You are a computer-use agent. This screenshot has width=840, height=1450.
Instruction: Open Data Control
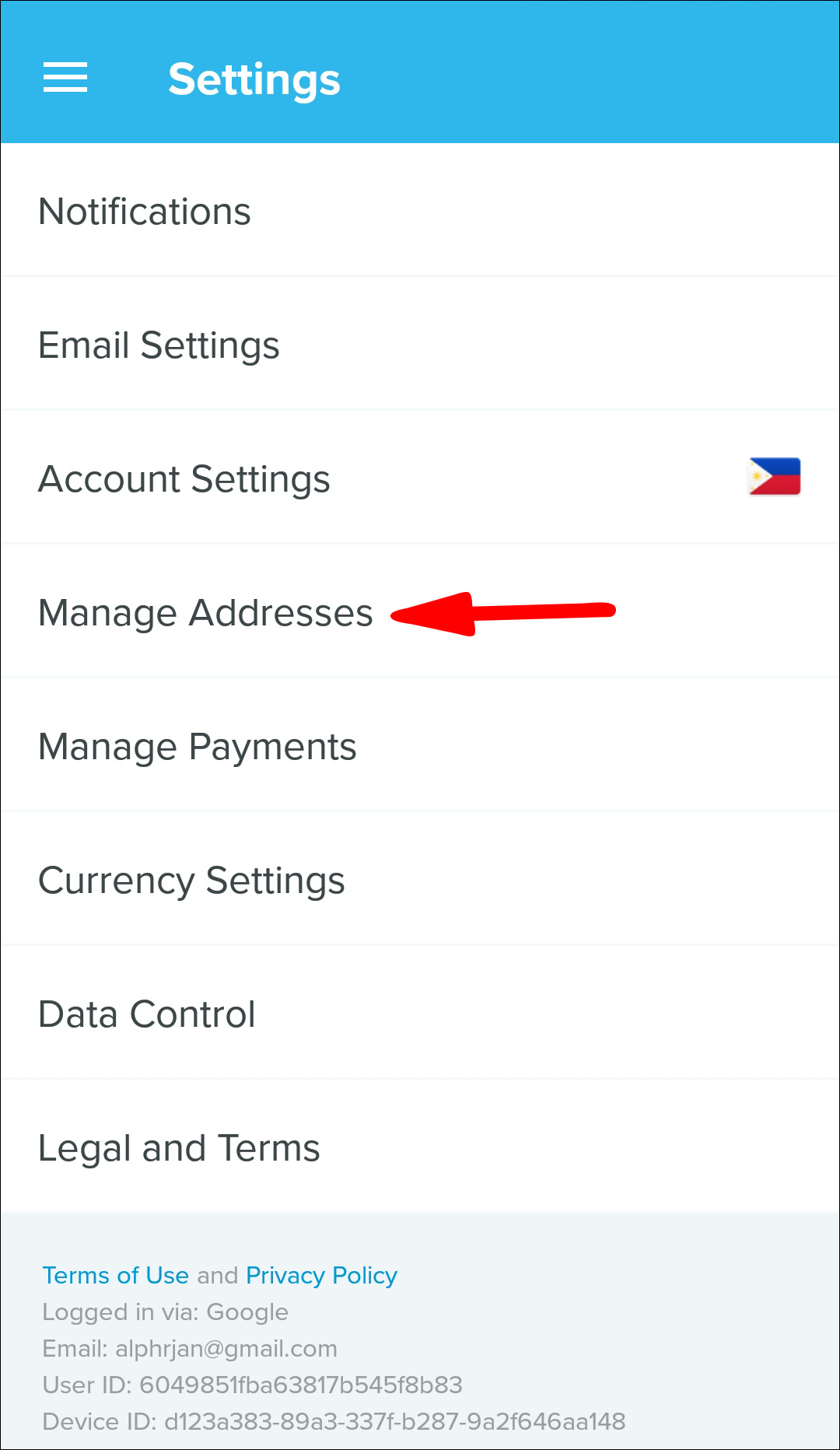147,1014
